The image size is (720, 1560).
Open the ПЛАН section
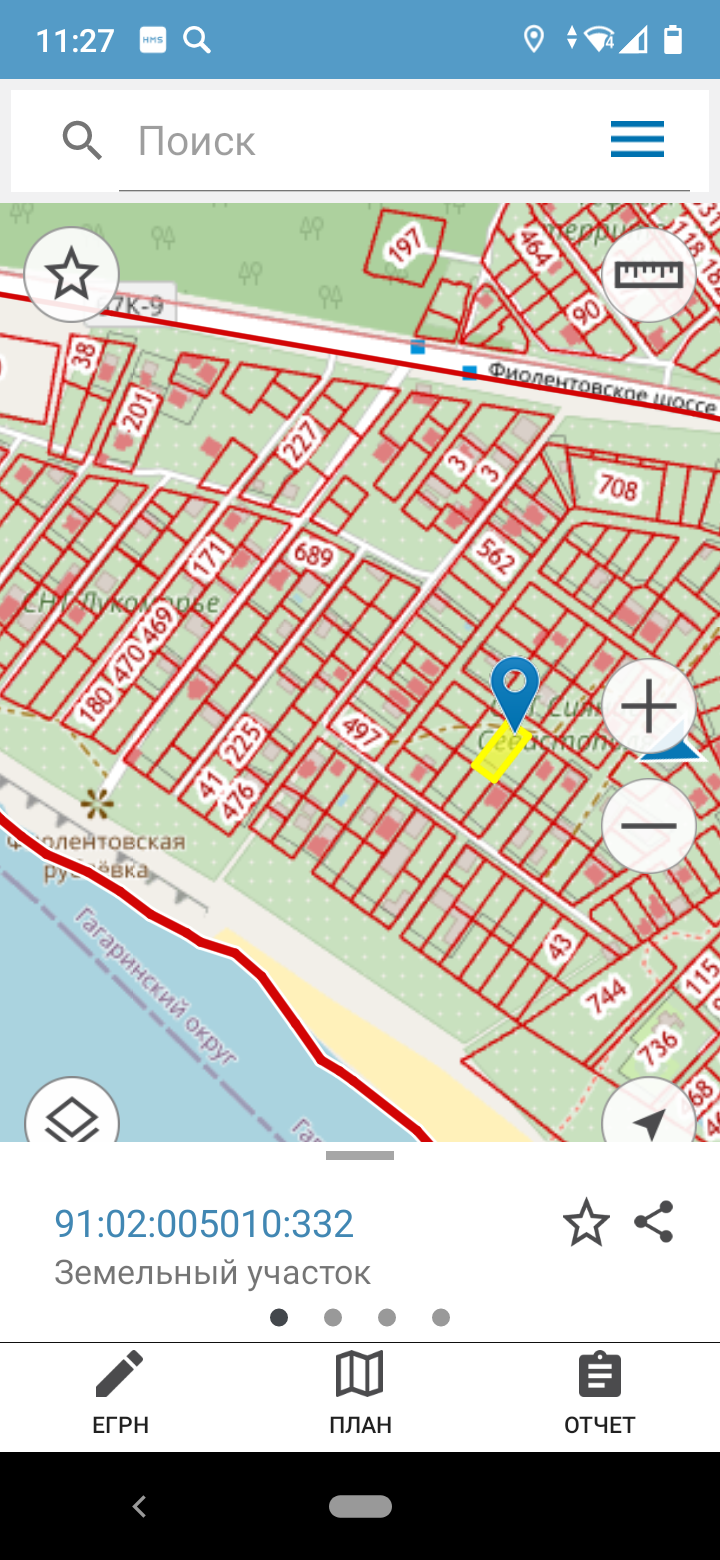point(360,1393)
